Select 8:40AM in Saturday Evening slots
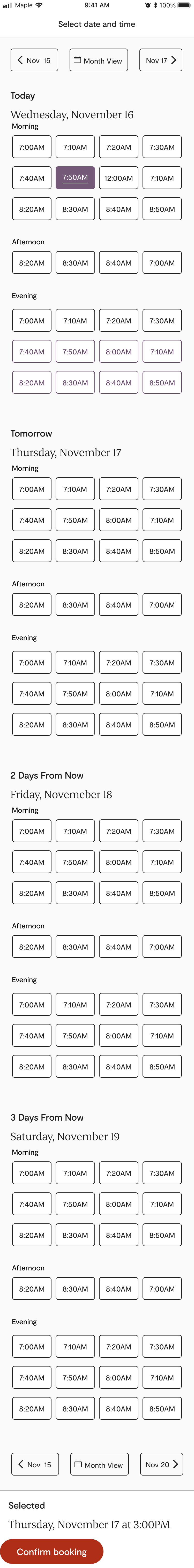 tap(118, 1409)
